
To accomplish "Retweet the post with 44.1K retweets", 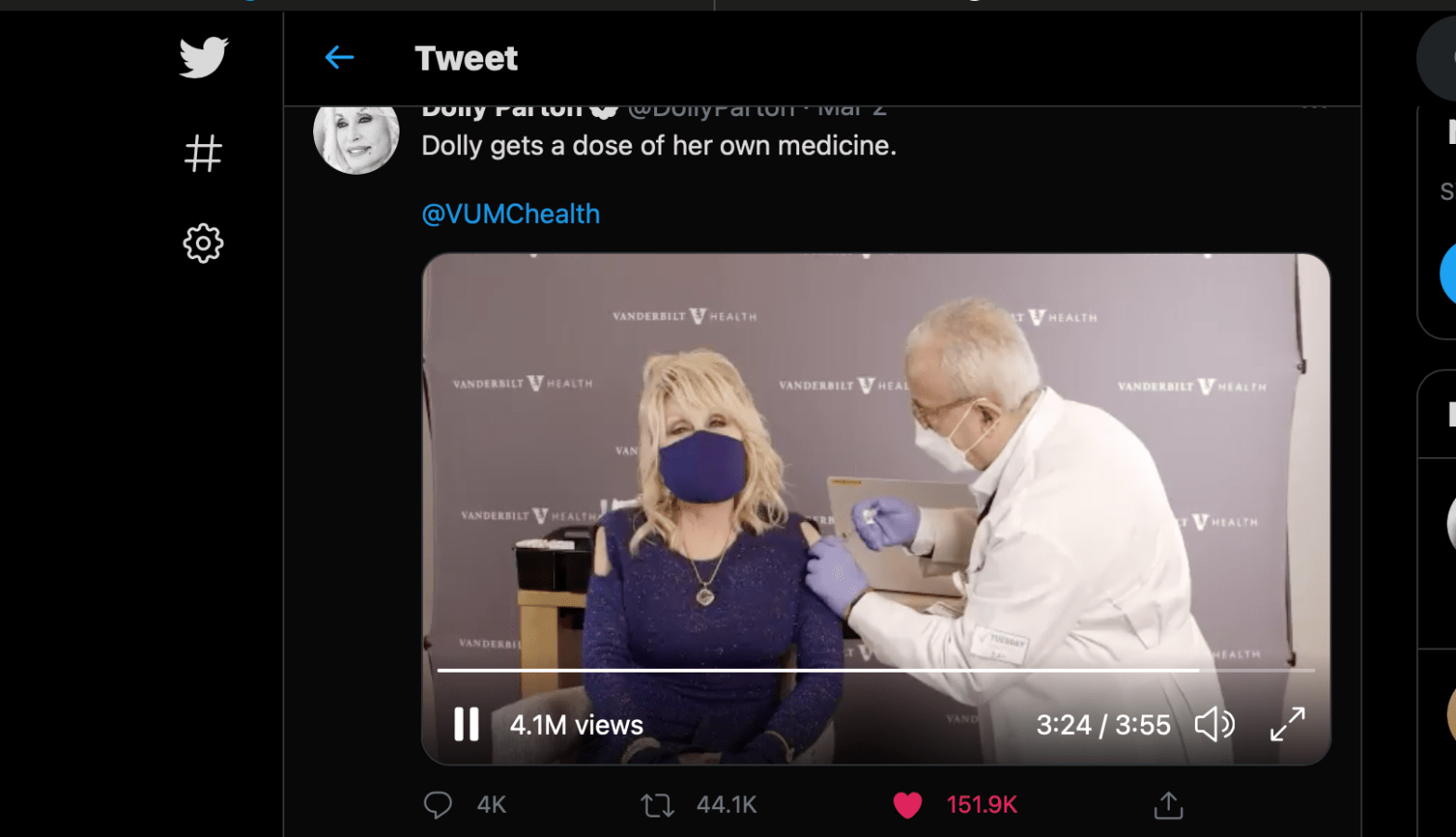I will click(x=658, y=804).
